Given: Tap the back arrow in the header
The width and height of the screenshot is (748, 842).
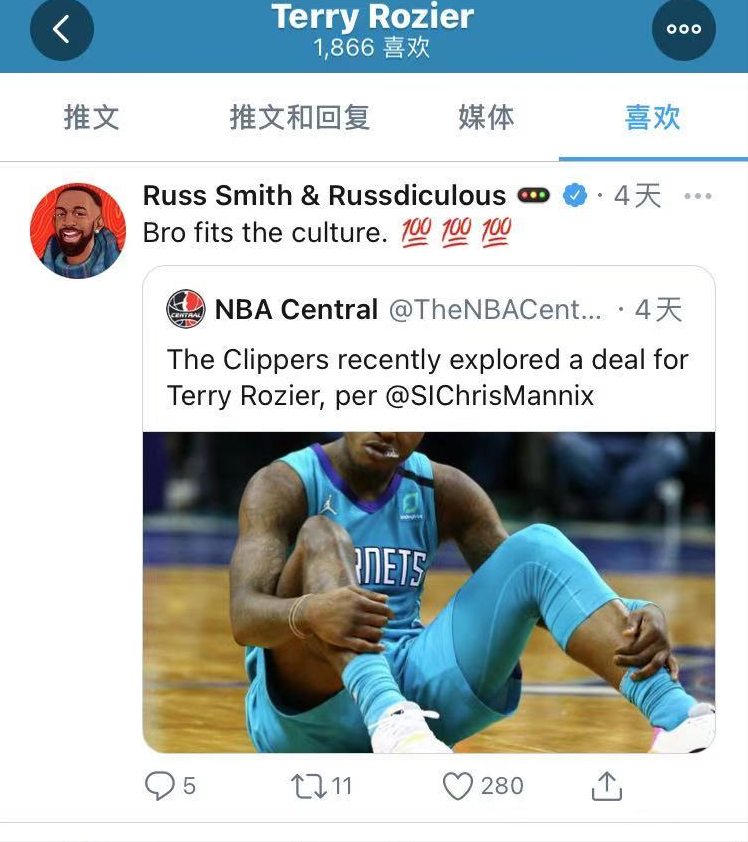Looking at the screenshot, I should [62, 29].
